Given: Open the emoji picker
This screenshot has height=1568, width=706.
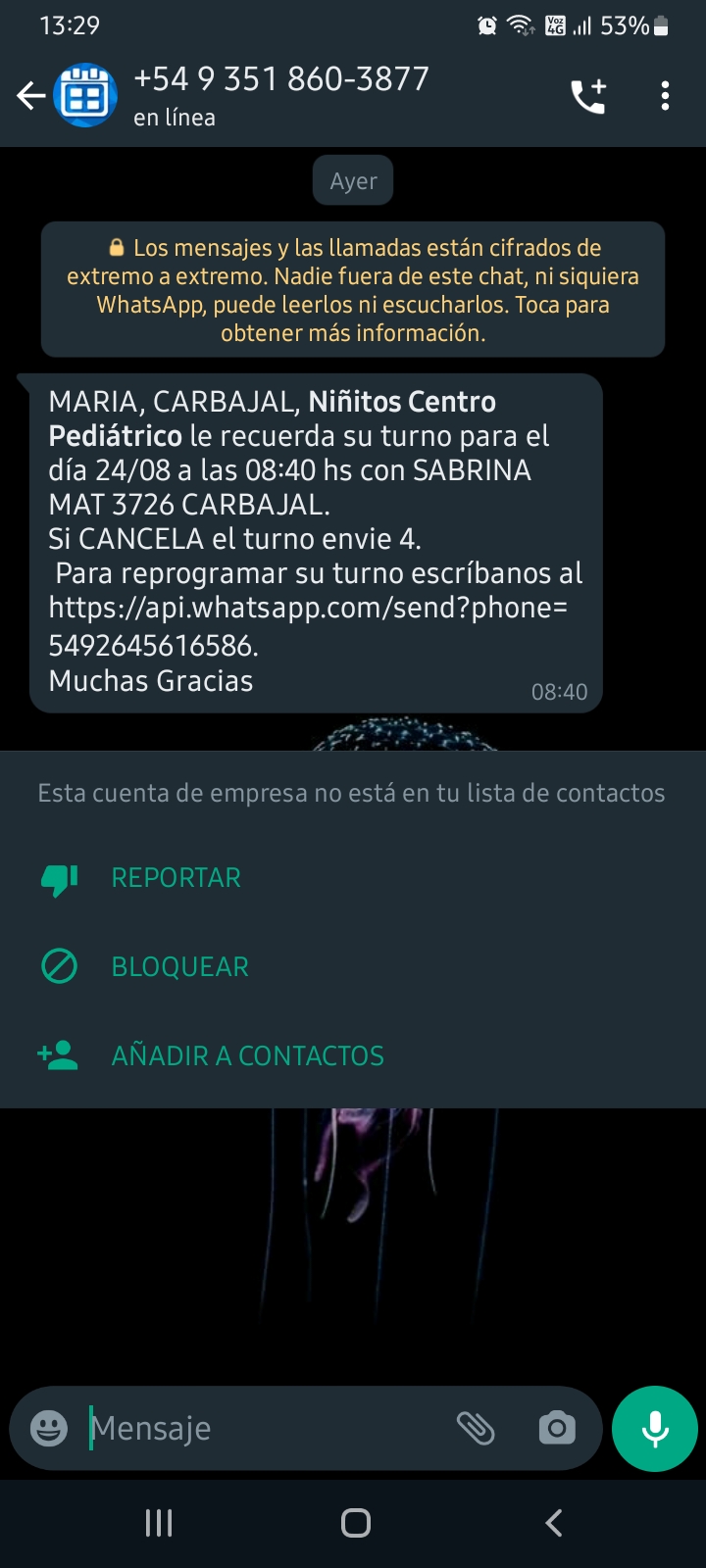Looking at the screenshot, I should click(x=49, y=1429).
